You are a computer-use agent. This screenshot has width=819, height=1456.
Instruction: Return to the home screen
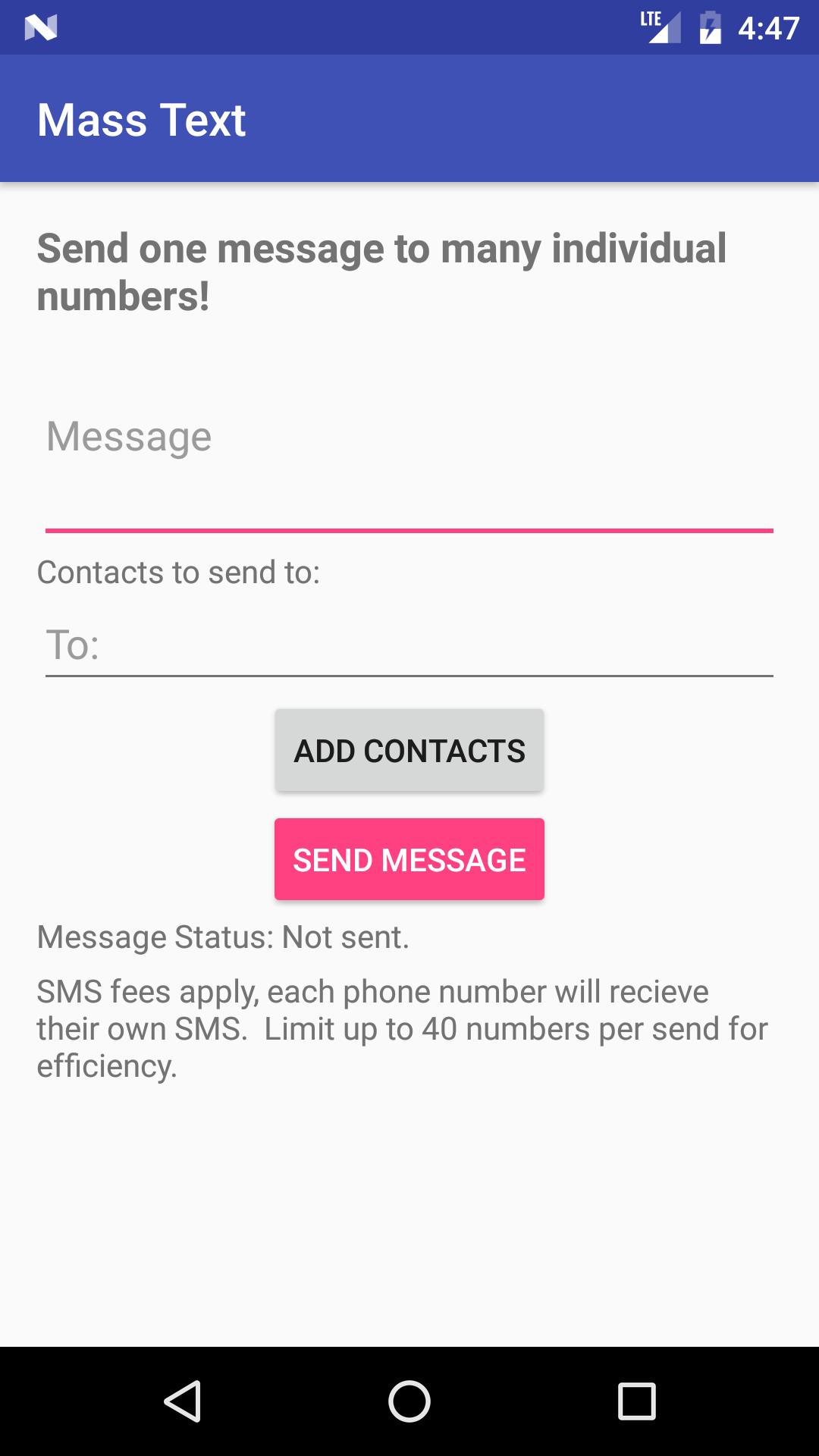[409, 1401]
